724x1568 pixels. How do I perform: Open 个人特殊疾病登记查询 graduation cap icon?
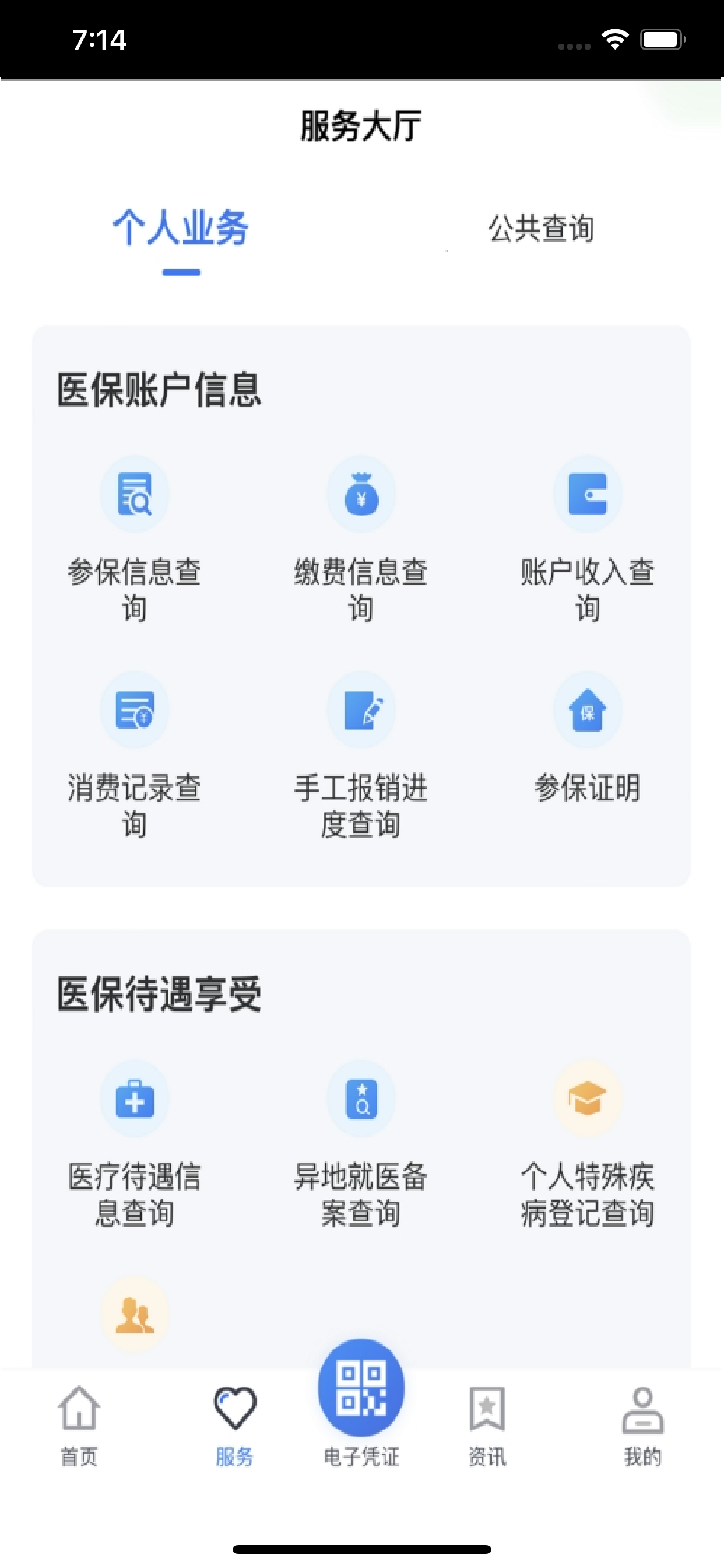pyautogui.click(x=586, y=1098)
